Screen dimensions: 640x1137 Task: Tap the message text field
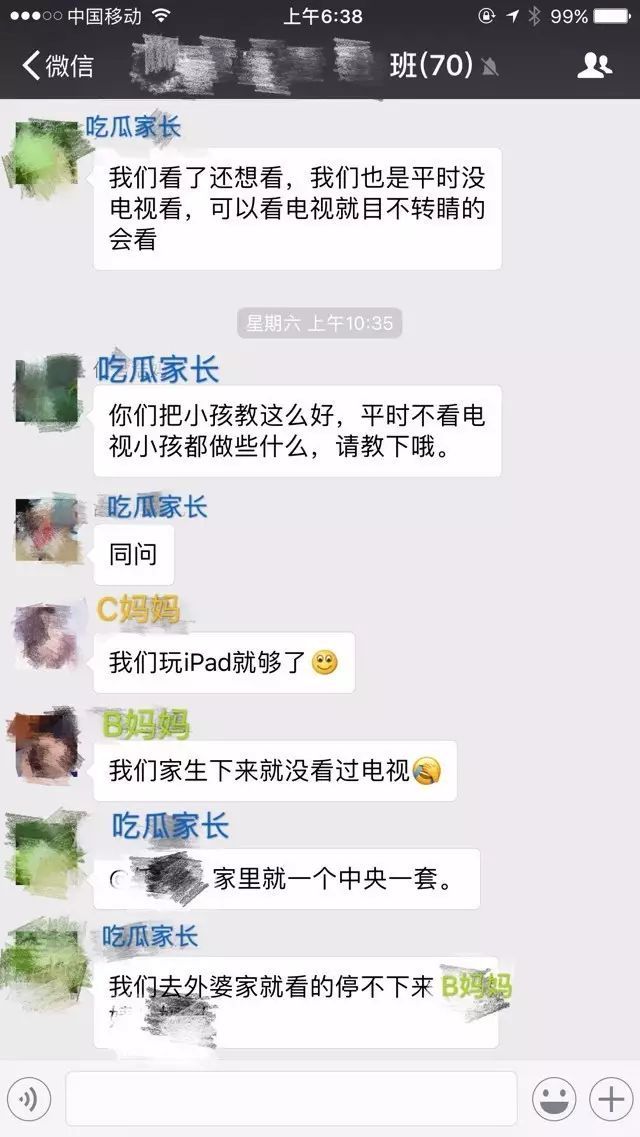[x=290, y=1099]
